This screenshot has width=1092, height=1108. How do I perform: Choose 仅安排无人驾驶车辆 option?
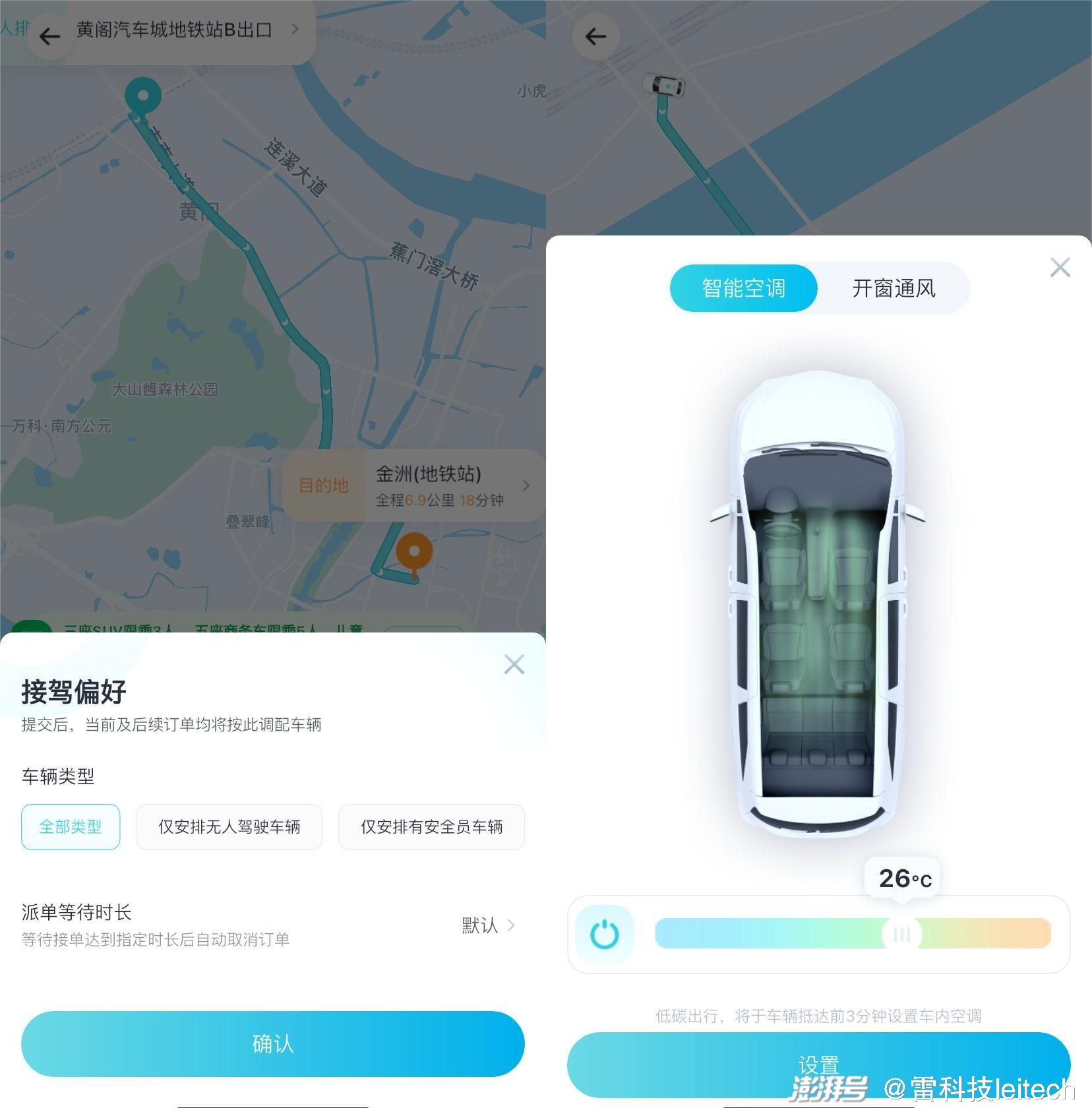(x=229, y=826)
